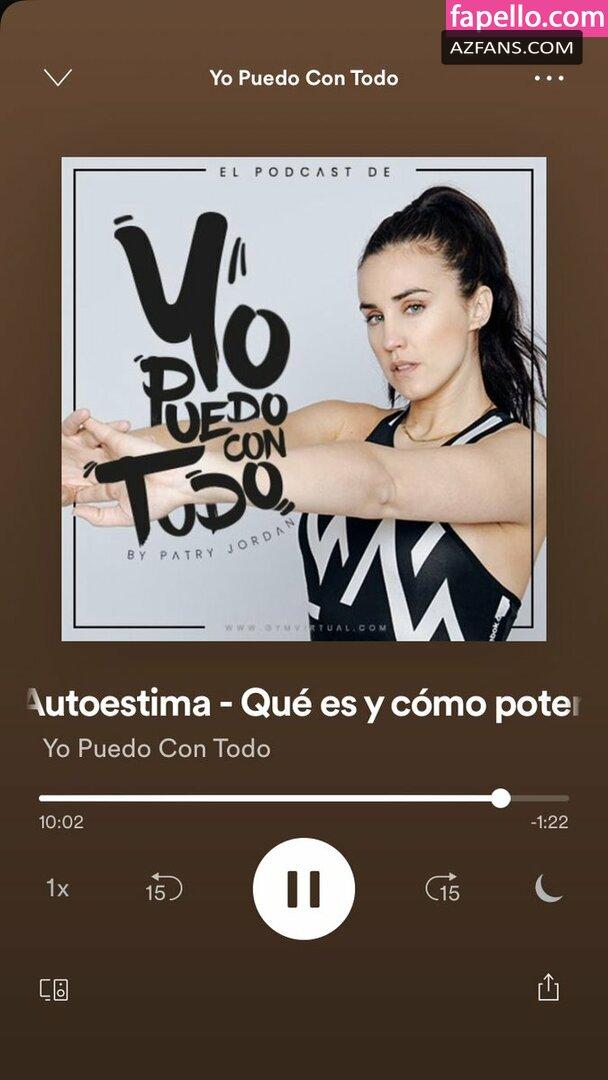
Task: Skip forward 15 seconds
Action: pyautogui.click(x=443, y=888)
